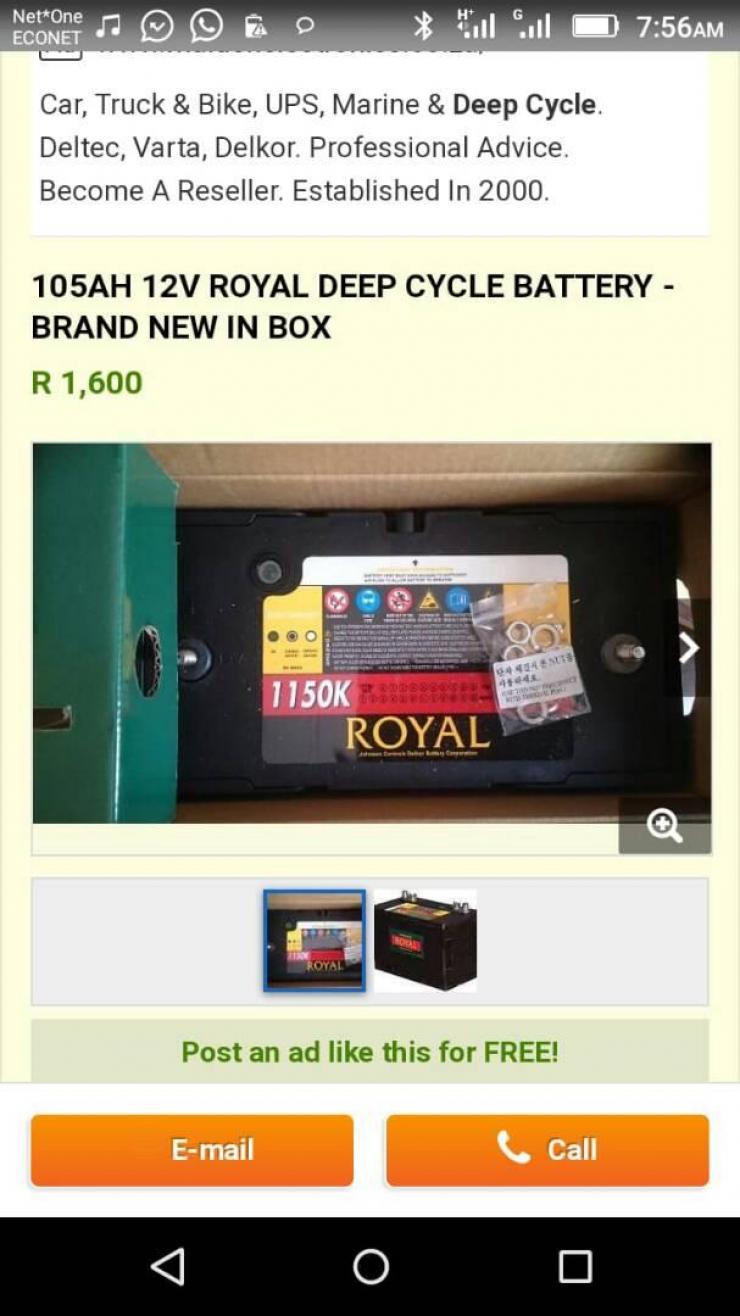This screenshot has height=1316, width=740.
Task: Show the next photo with the arrow
Action: coord(689,648)
